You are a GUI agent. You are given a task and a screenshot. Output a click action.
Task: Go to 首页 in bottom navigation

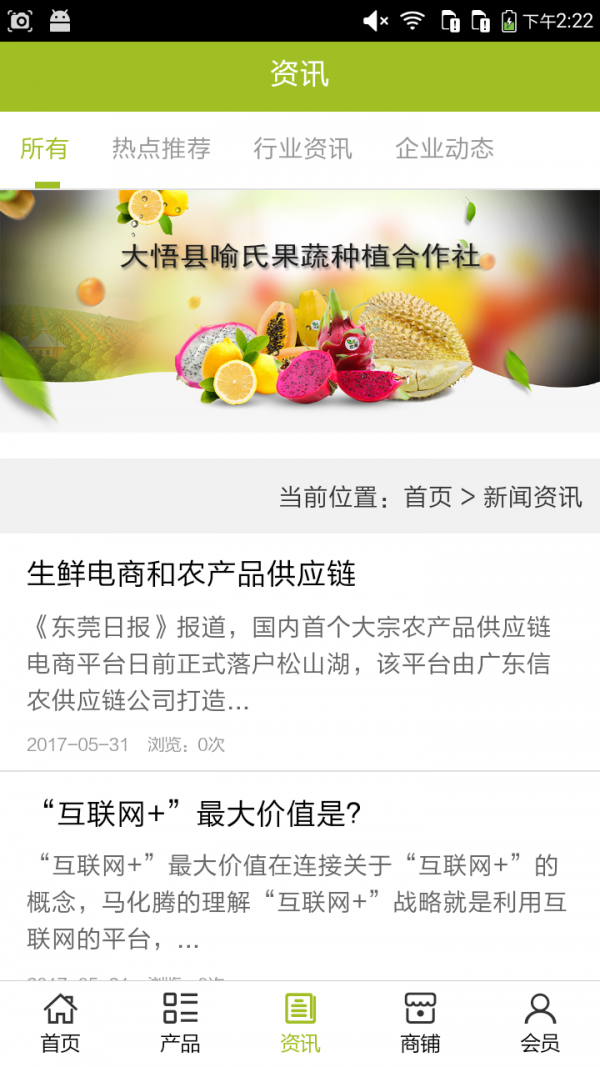(x=60, y=1022)
